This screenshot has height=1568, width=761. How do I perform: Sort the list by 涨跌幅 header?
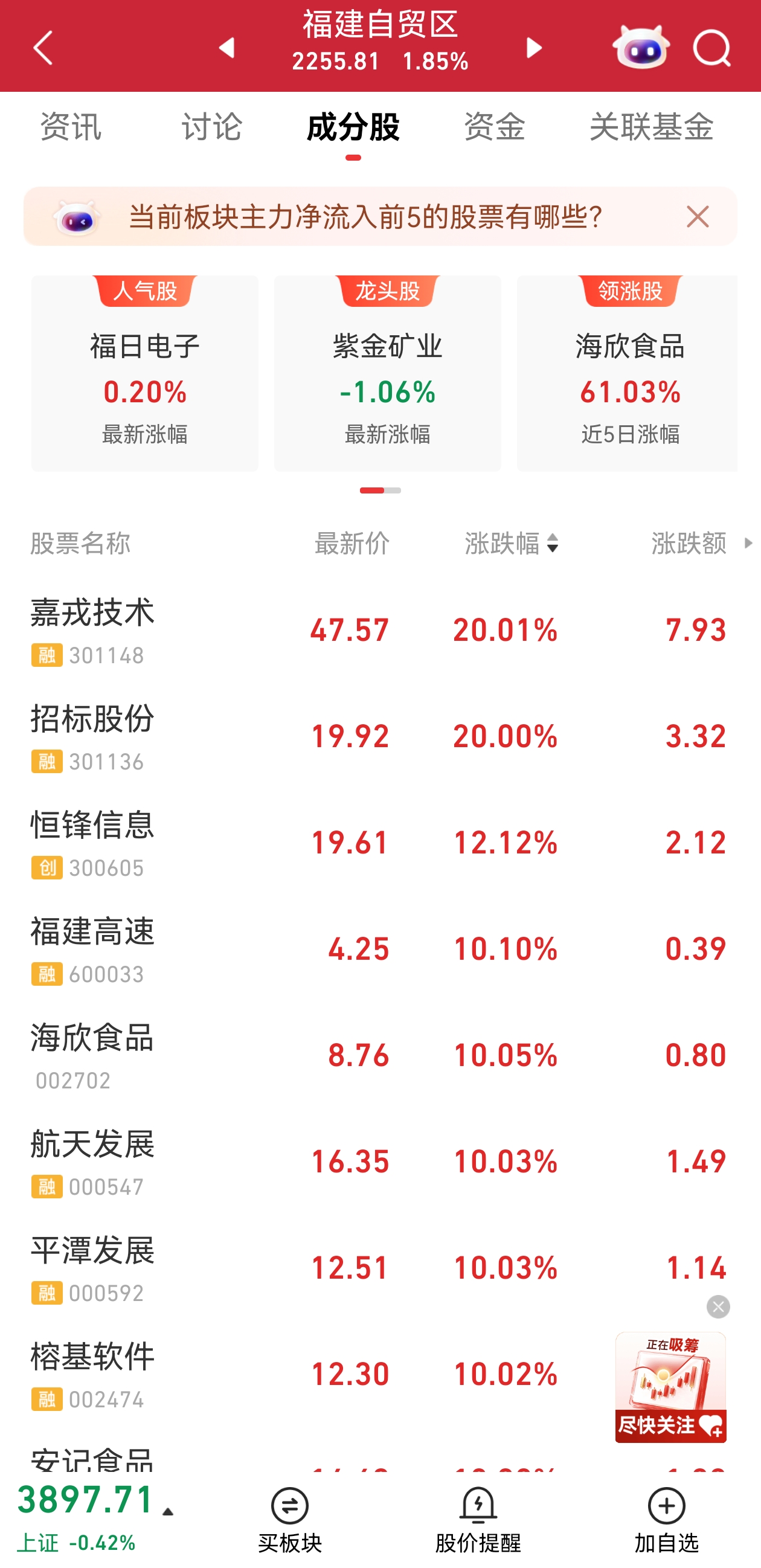(512, 543)
